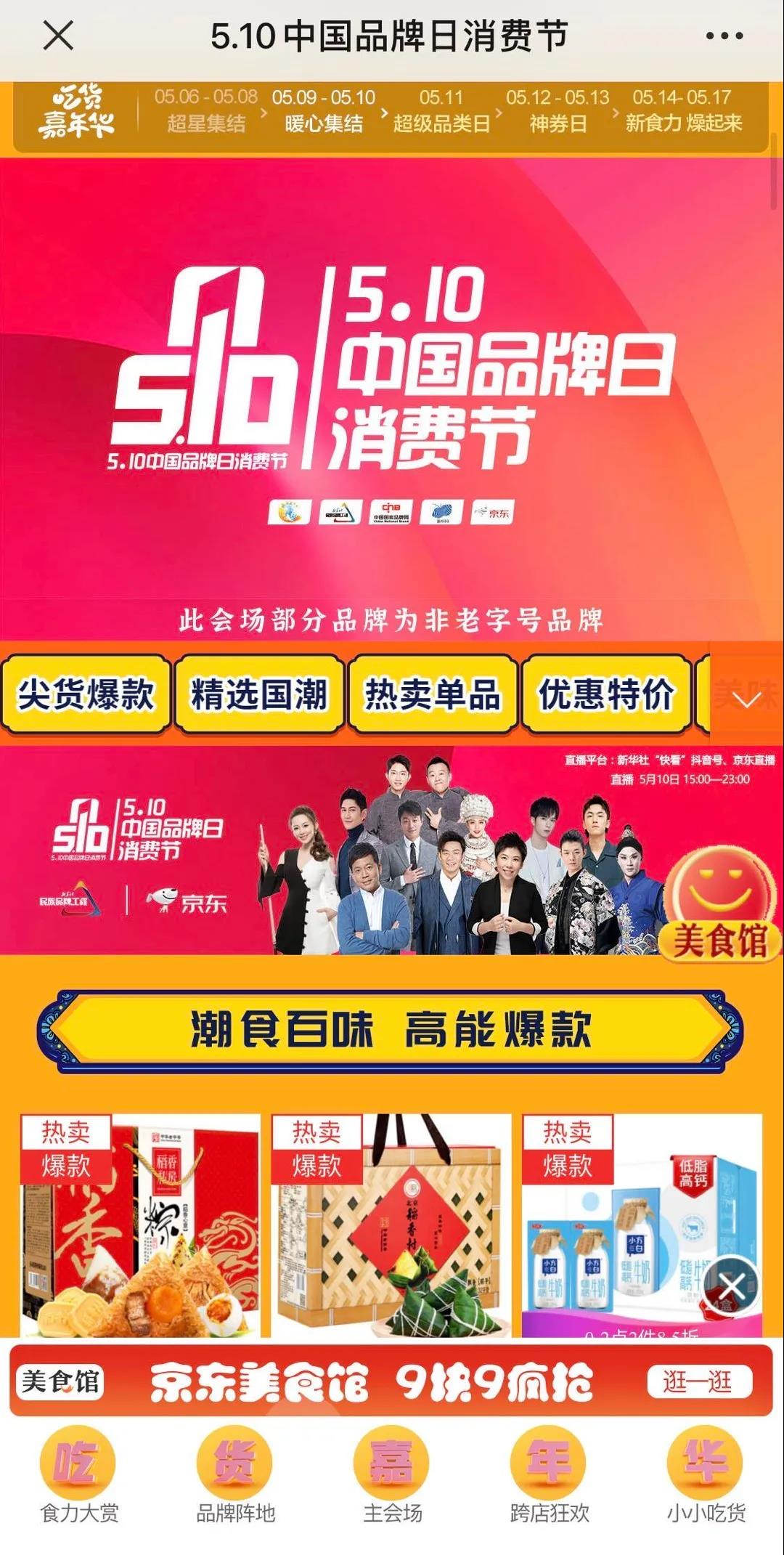Select the 05.06-05.08 超星集结 stage
The width and height of the screenshot is (784, 1555).
(206, 111)
